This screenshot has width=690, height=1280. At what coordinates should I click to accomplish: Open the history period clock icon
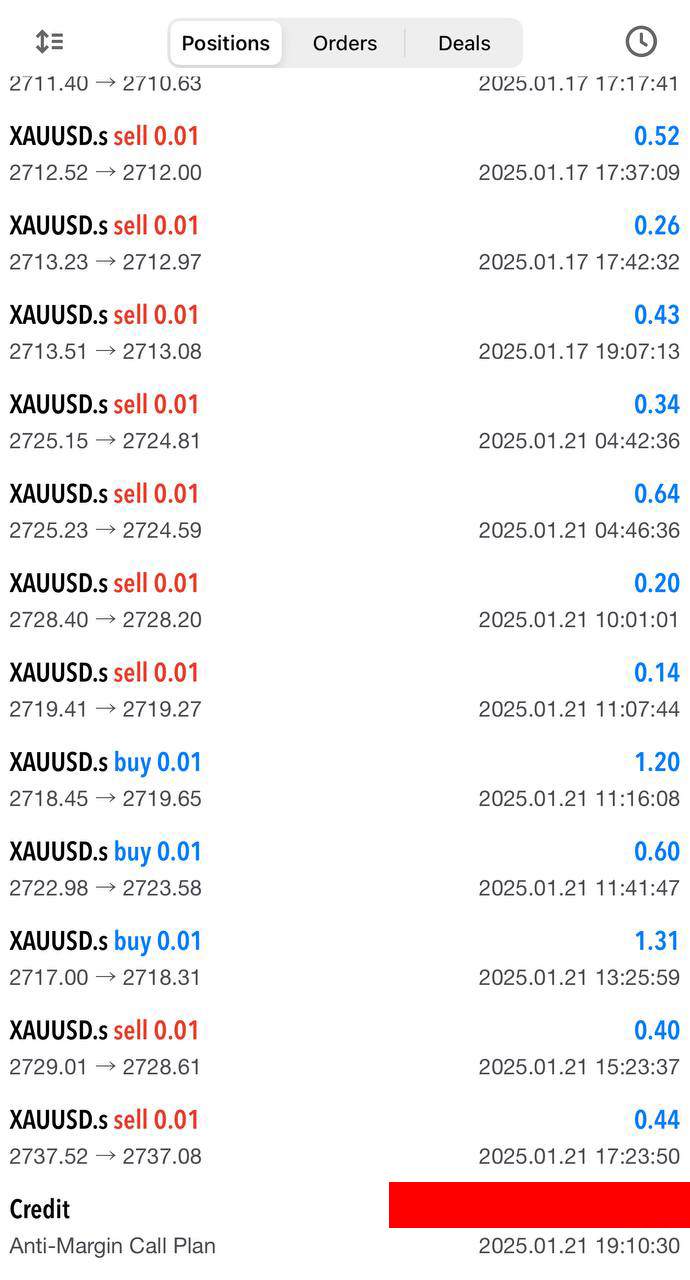[641, 41]
